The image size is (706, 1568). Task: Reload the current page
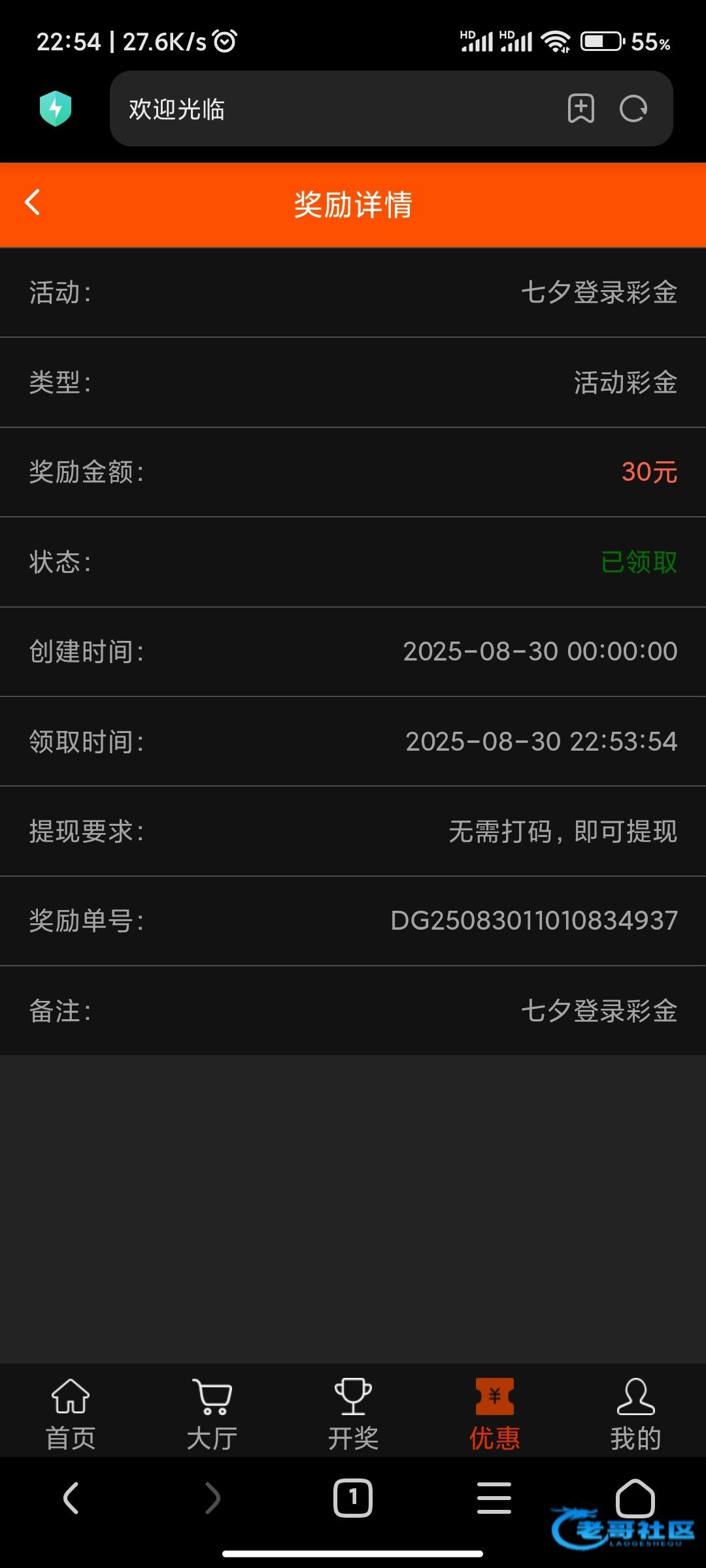[x=633, y=108]
